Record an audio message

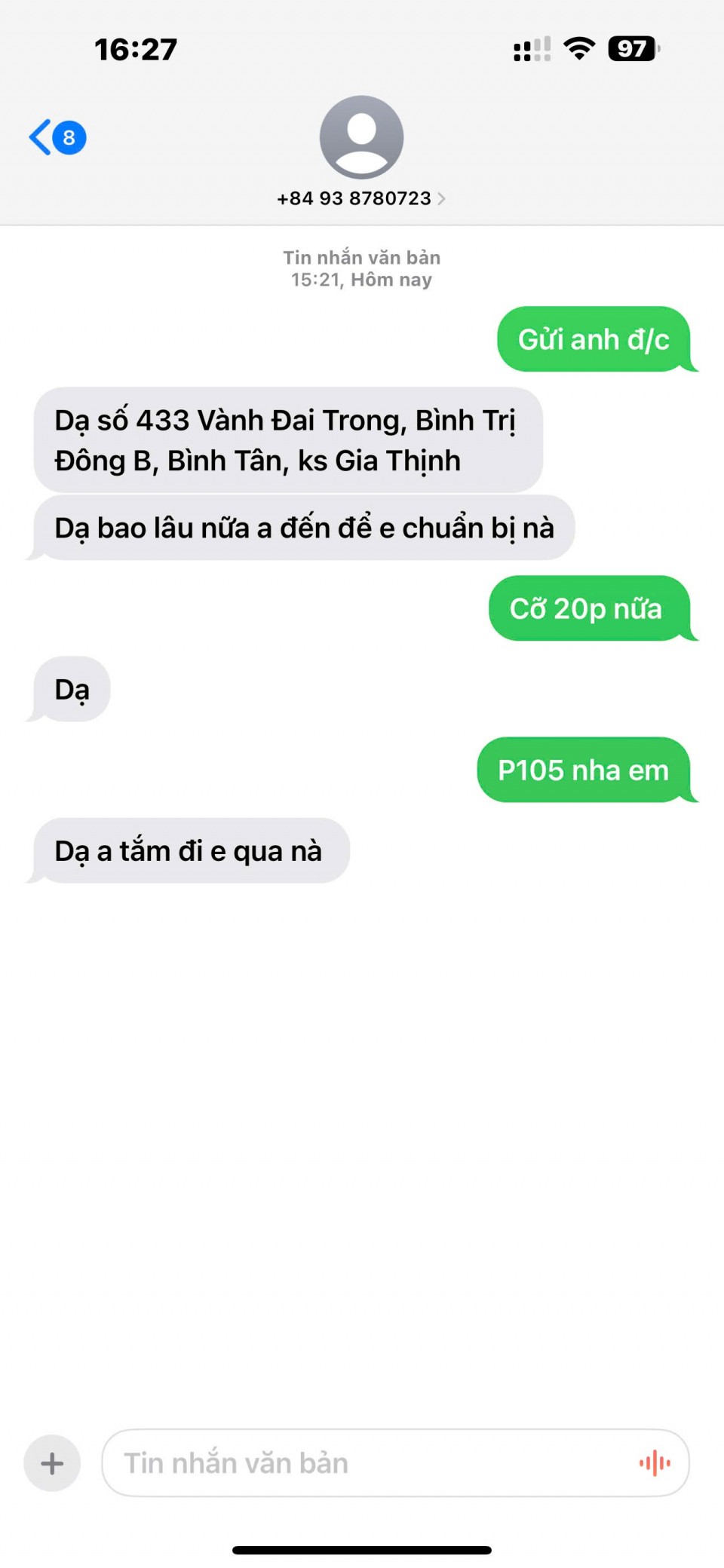click(x=654, y=1463)
